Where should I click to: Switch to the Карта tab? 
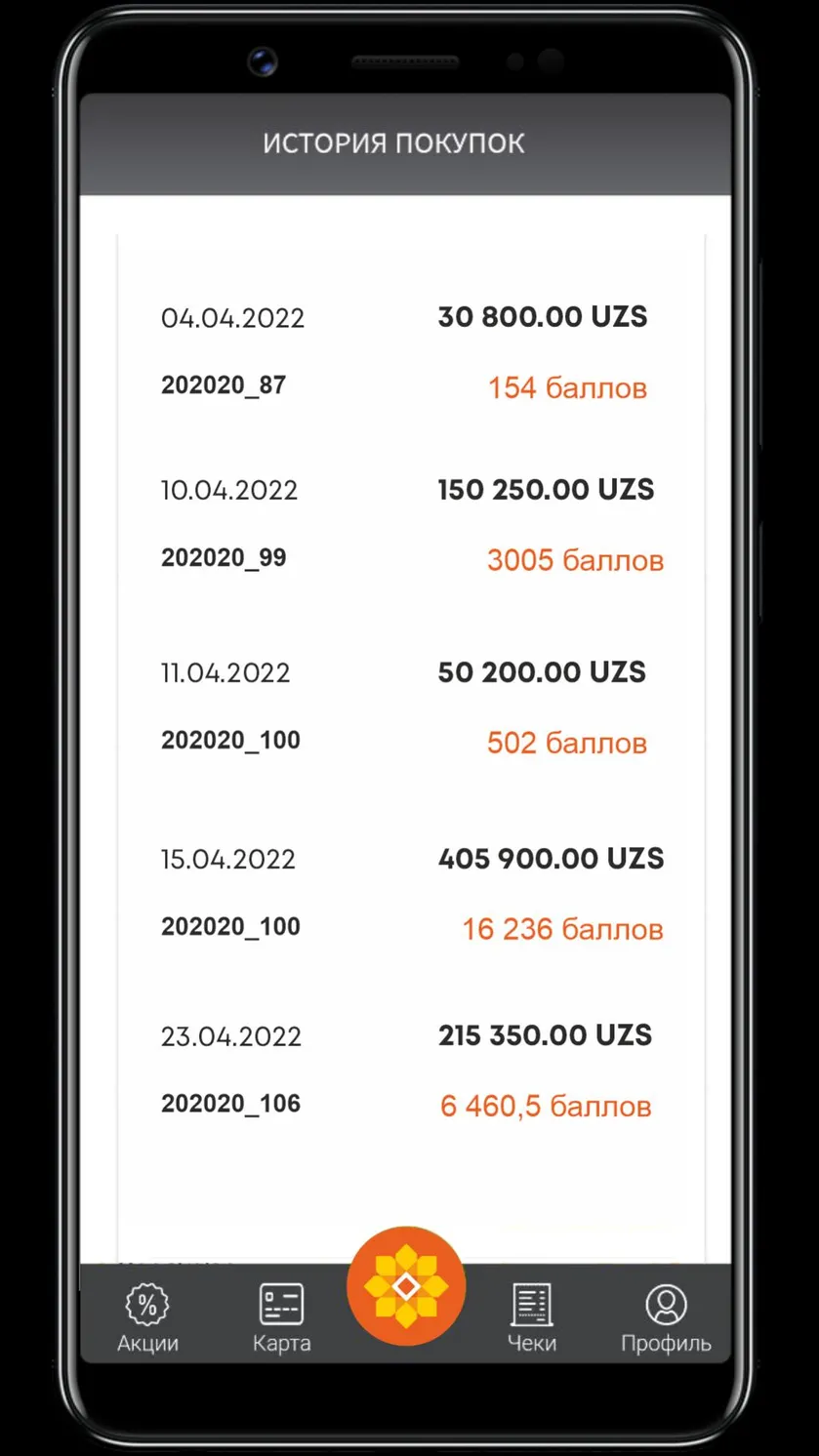point(281,1318)
